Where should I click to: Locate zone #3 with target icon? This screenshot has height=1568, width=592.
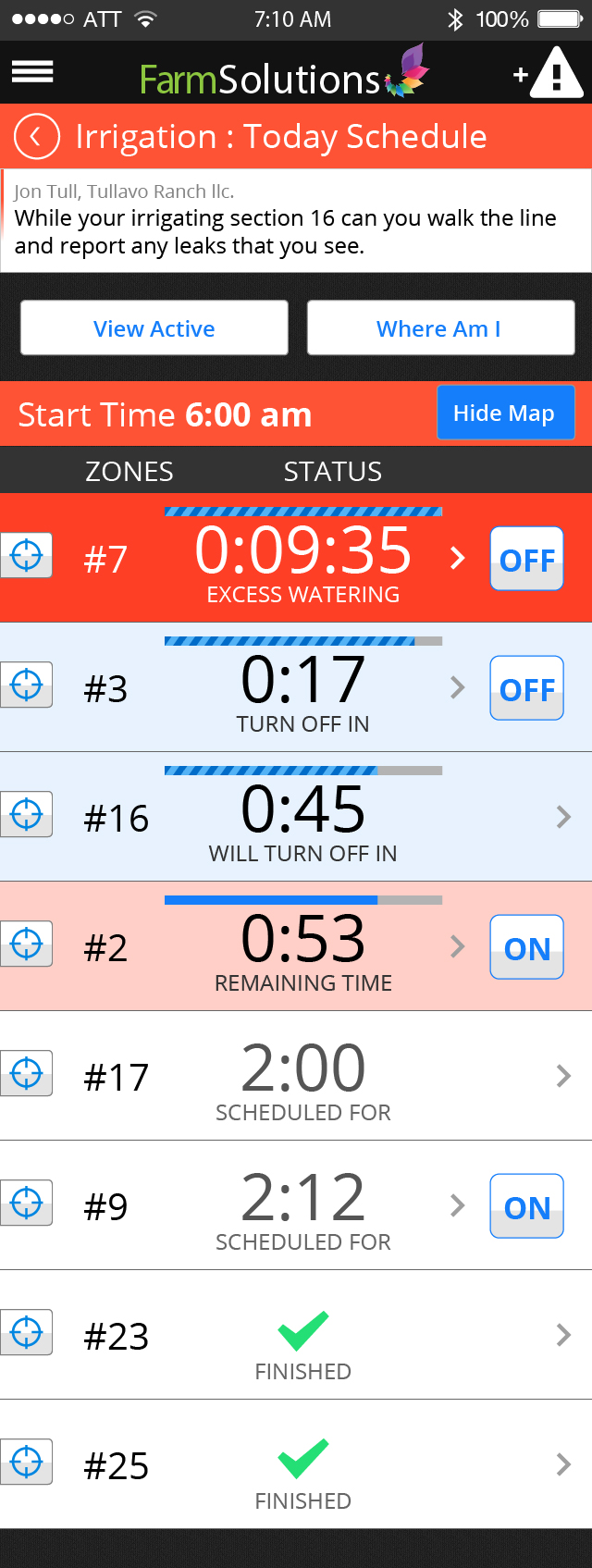pos(27,685)
